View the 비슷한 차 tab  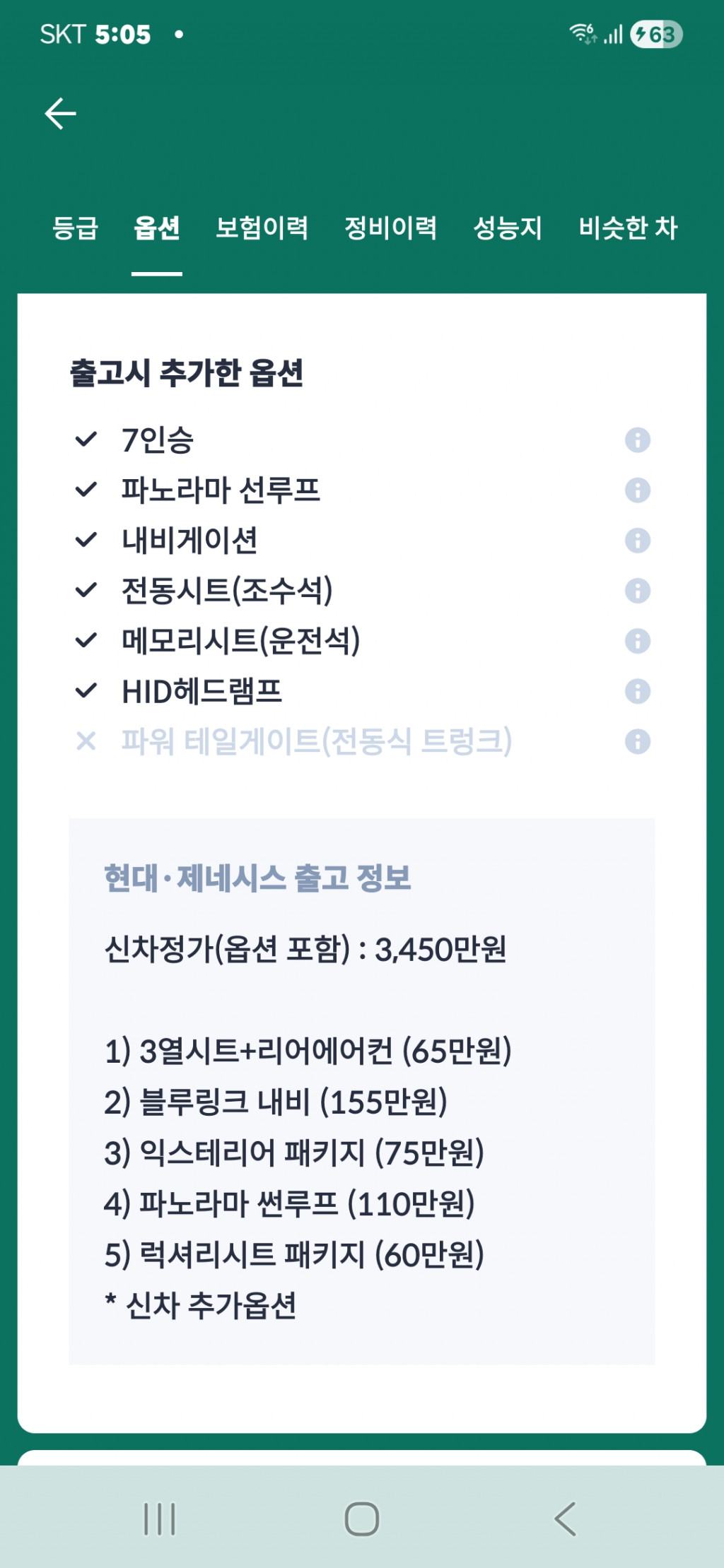[x=628, y=228]
